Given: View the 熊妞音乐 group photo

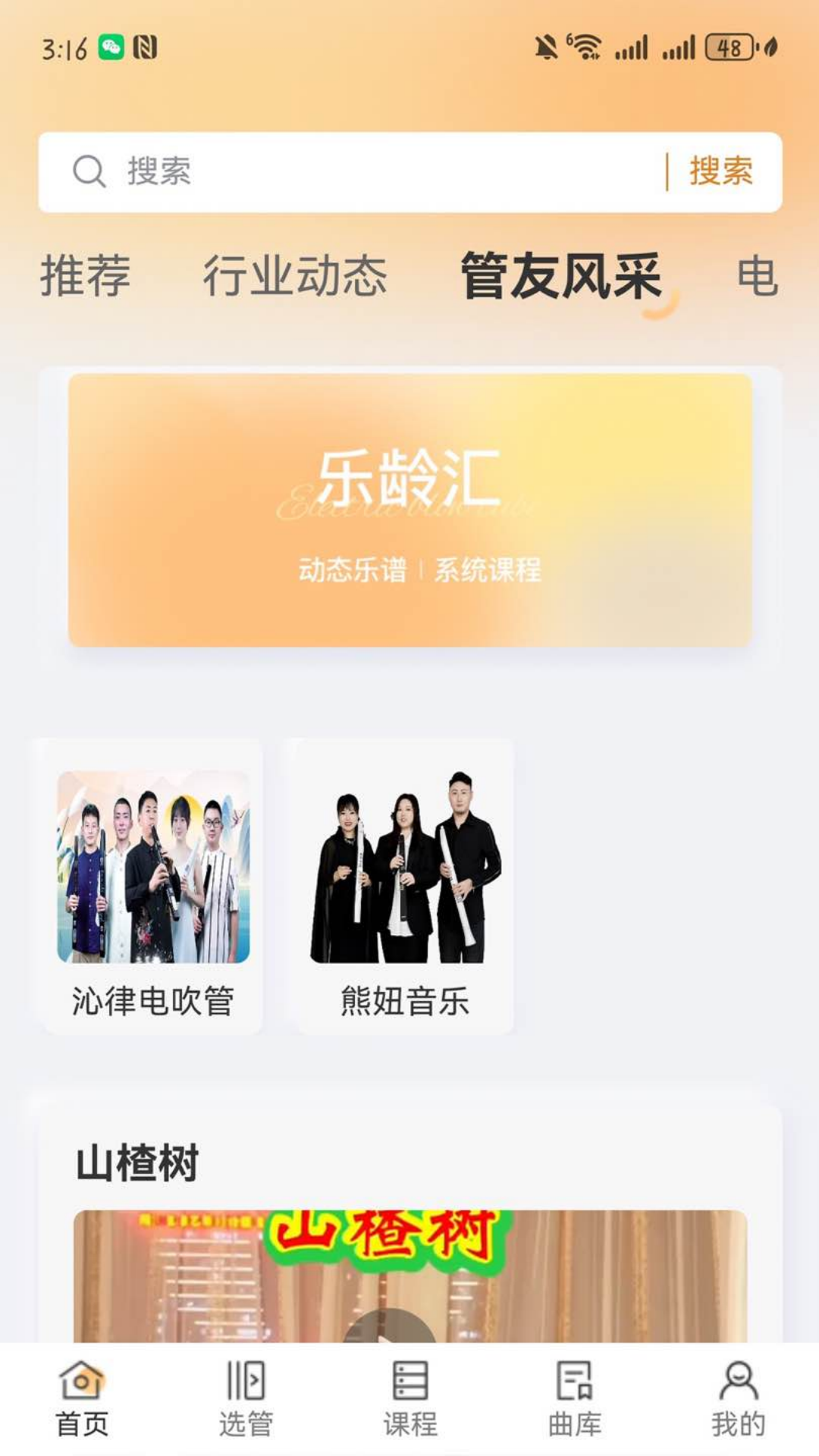Looking at the screenshot, I should pos(404,864).
